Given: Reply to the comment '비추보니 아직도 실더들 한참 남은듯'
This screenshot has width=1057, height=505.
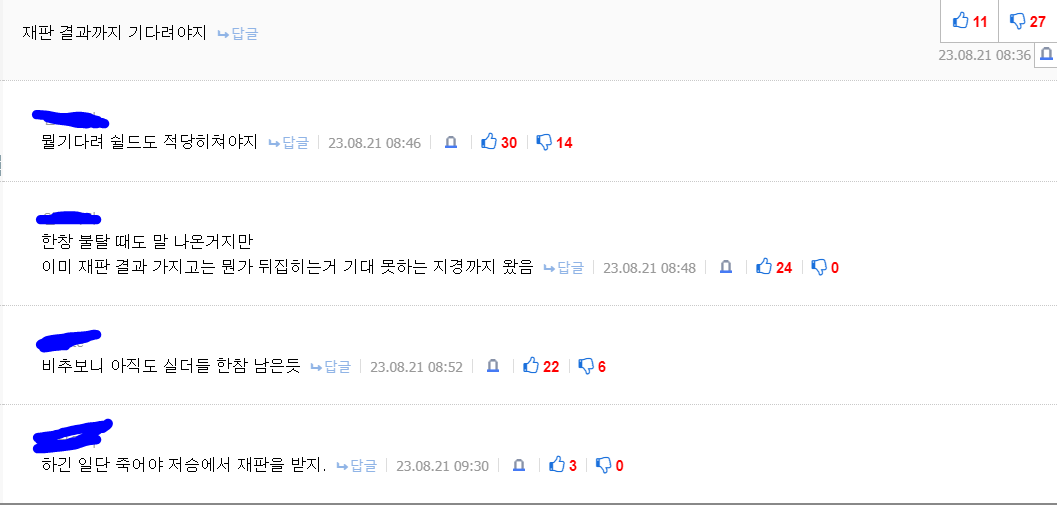Looking at the screenshot, I should pos(331,367).
